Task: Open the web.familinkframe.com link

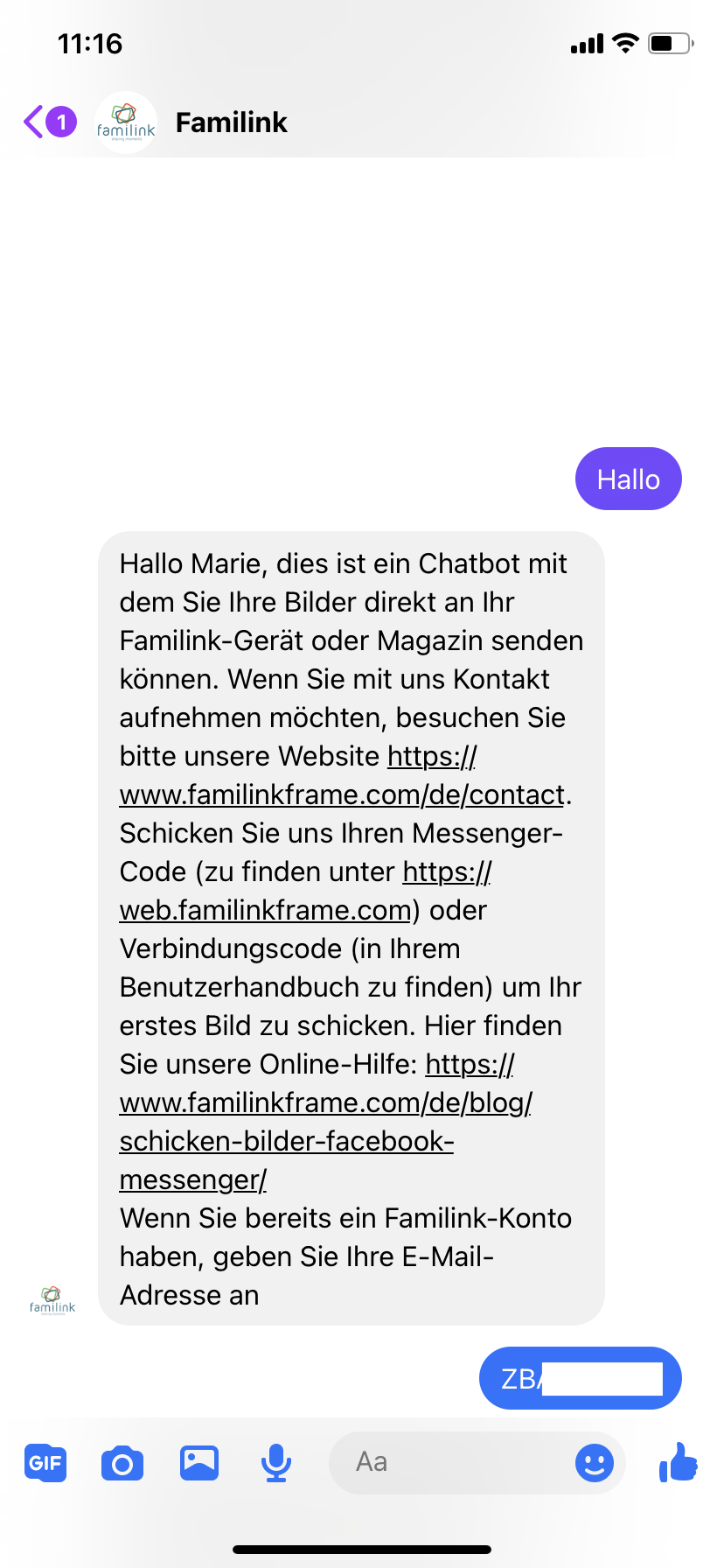Action: 265,910
